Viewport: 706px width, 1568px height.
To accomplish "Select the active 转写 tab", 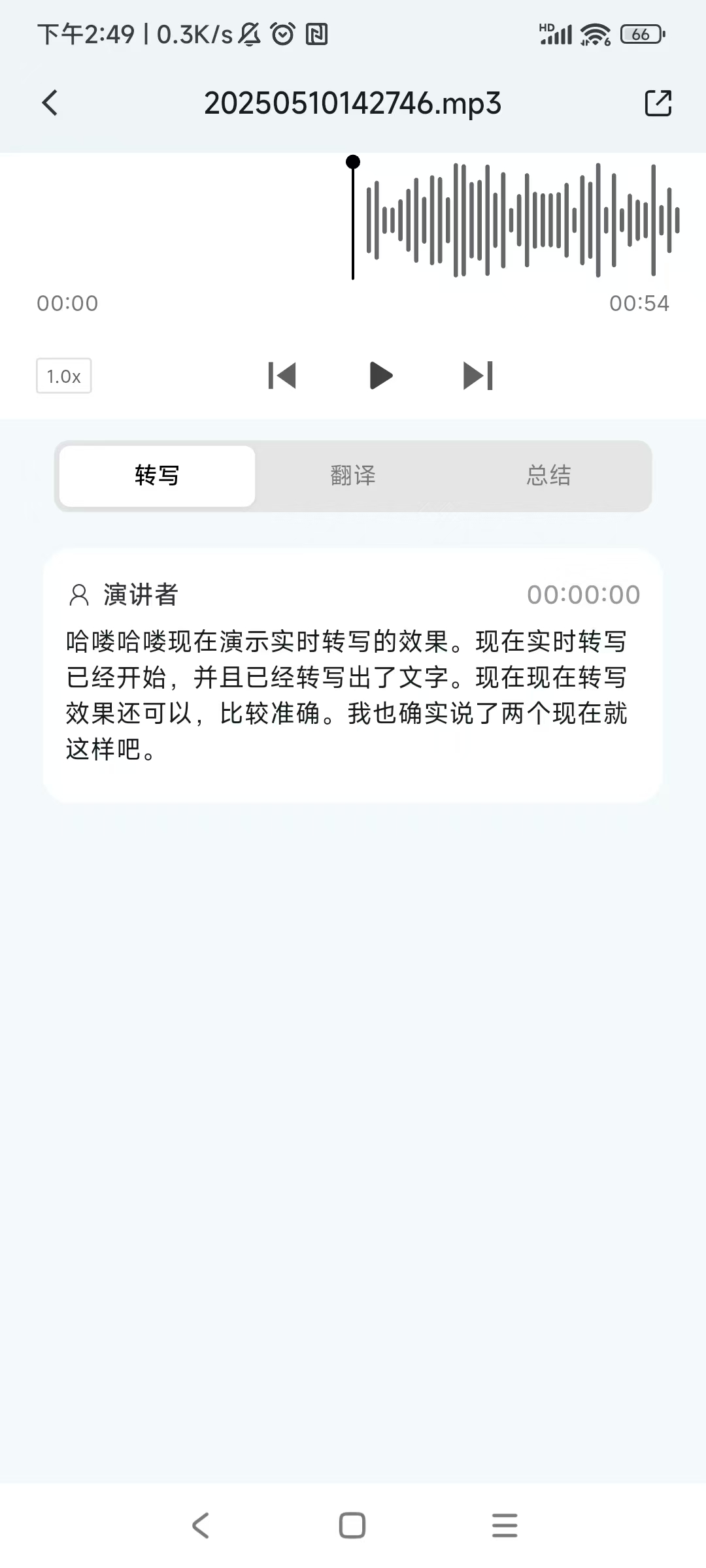I will point(156,476).
